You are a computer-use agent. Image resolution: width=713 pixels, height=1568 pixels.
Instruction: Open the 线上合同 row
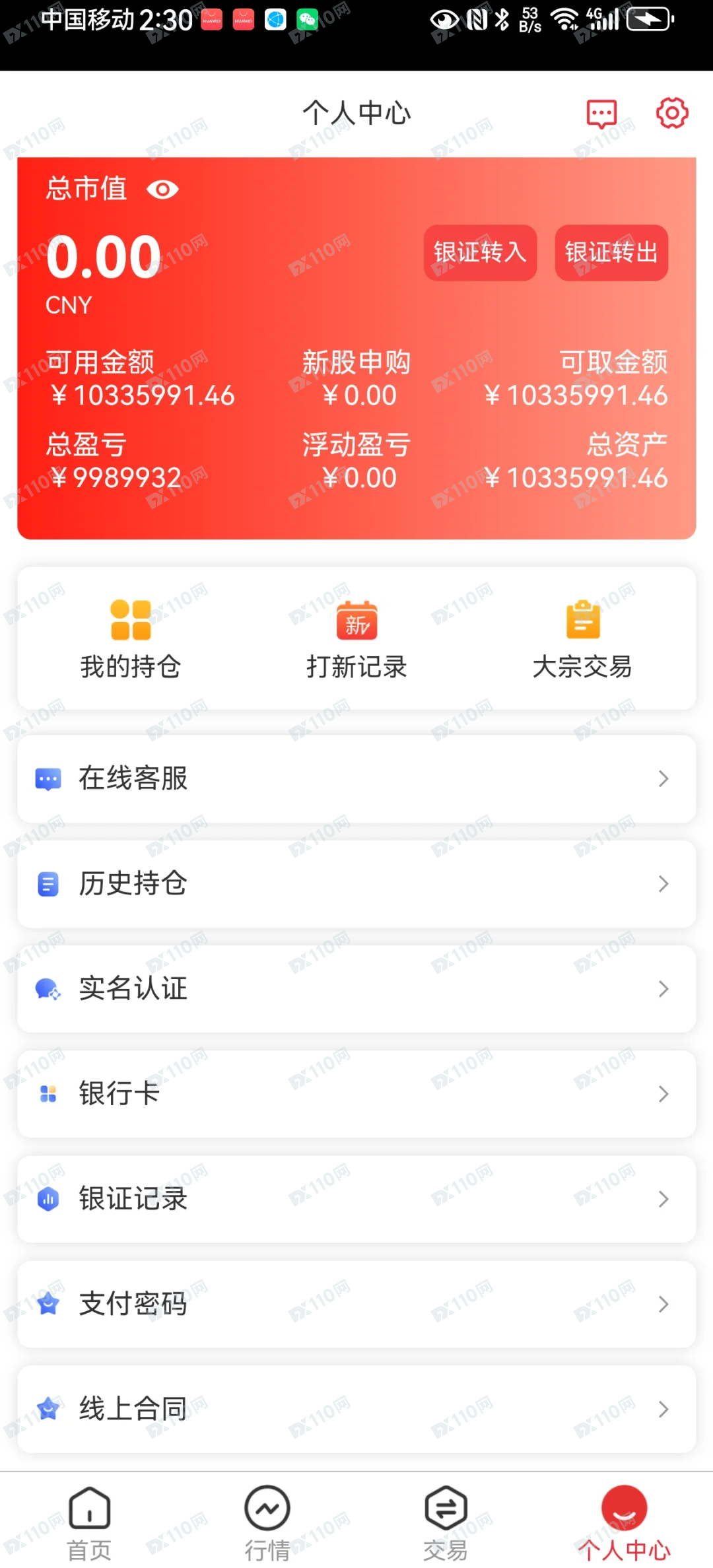pyautogui.click(x=356, y=1409)
